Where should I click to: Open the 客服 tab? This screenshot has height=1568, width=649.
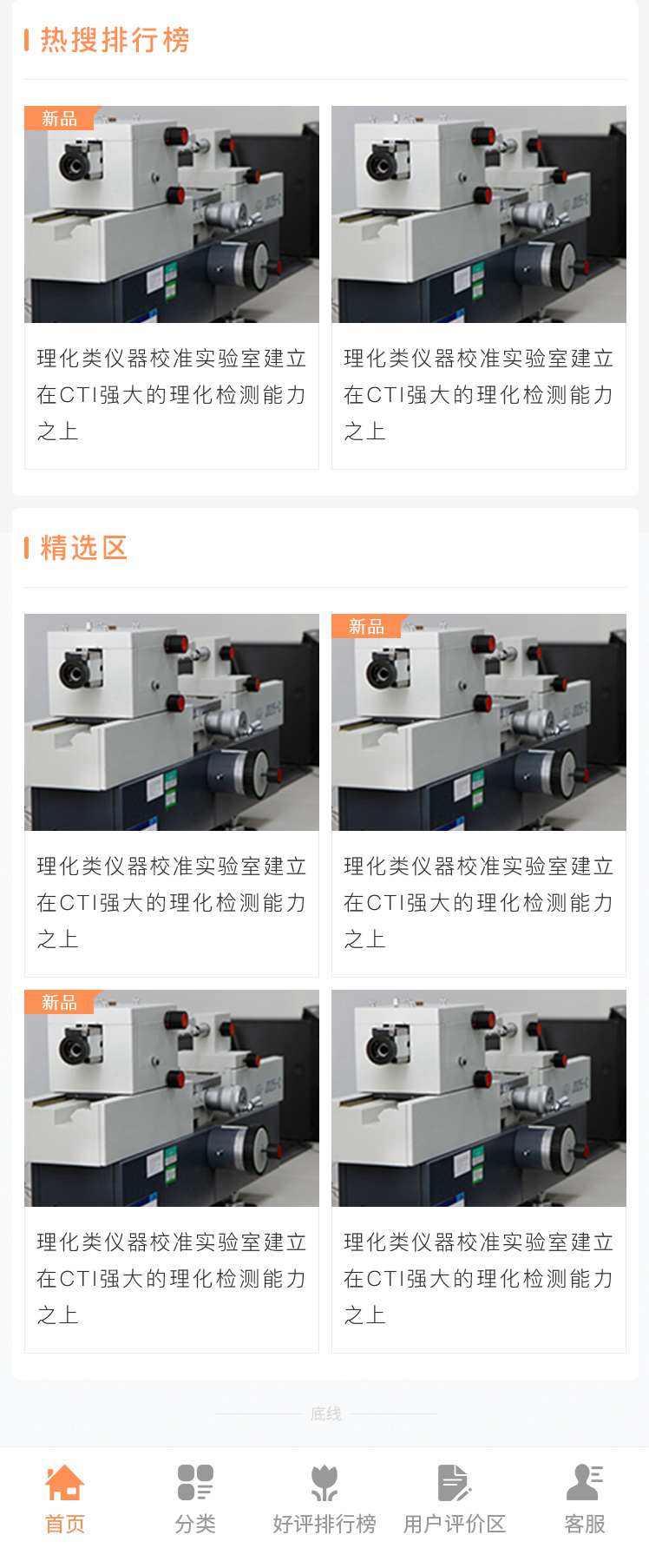[585, 1499]
